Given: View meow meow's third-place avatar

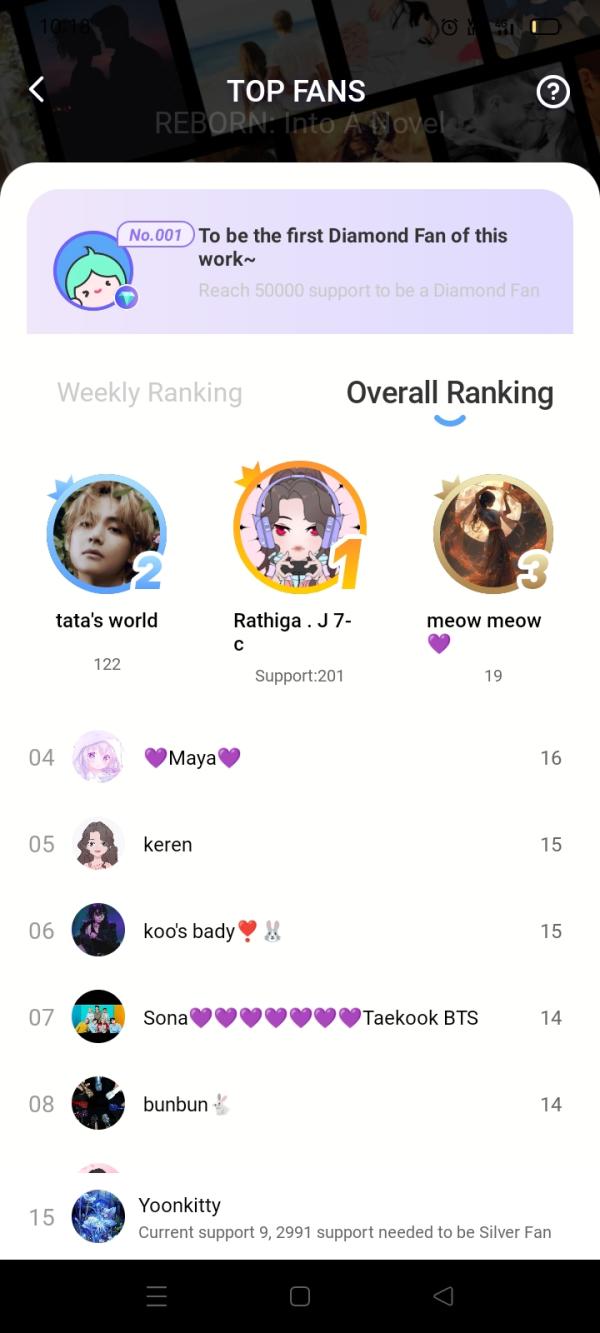Looking at the screenshot, I should (x=492, y=533).
